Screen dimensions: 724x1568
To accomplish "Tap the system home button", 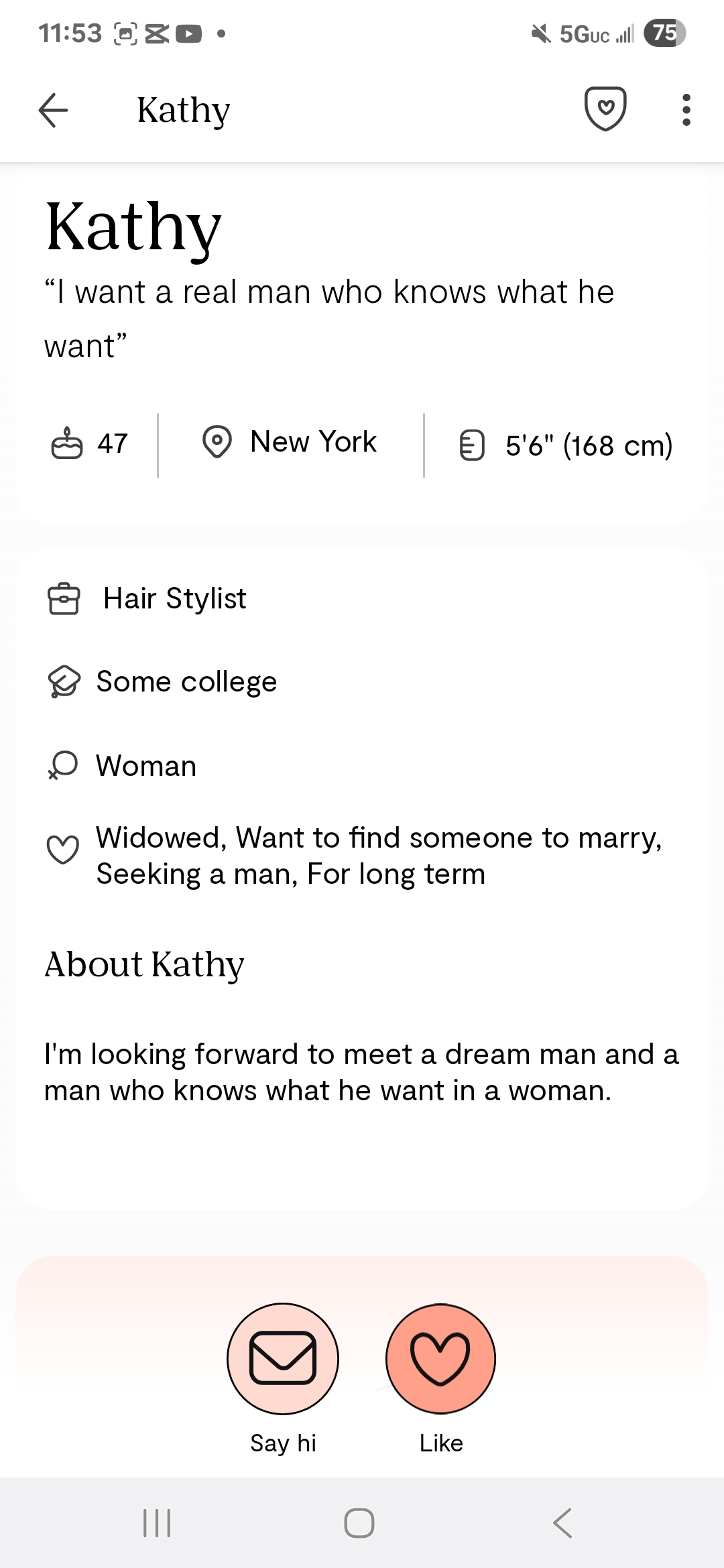I will [359, 1522].
